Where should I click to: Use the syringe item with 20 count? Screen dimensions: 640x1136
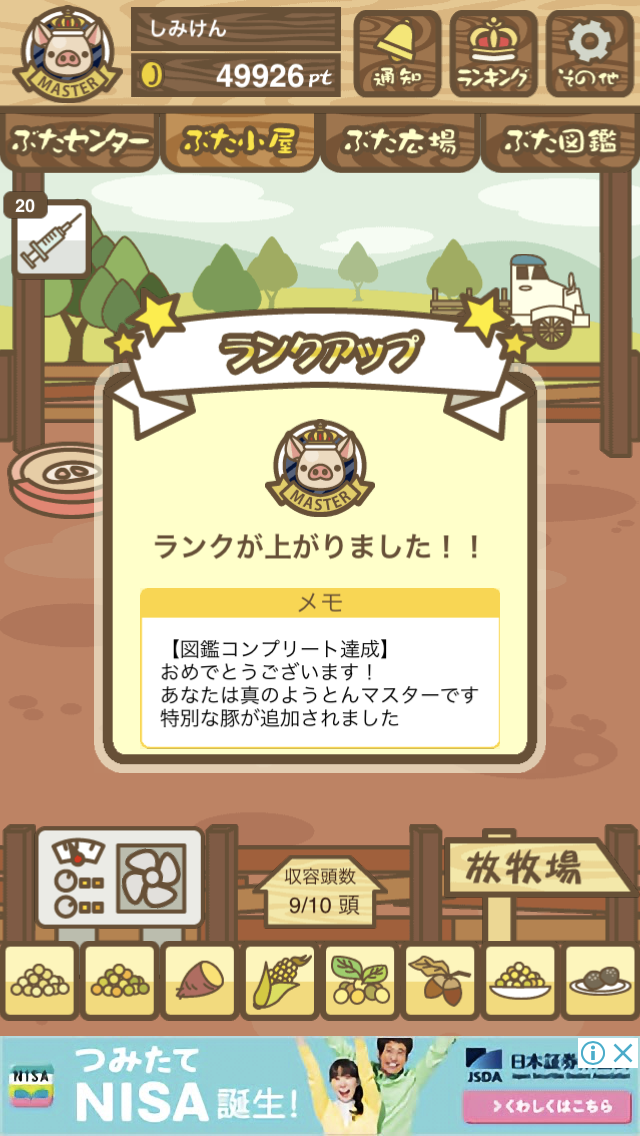coord(51,240)
